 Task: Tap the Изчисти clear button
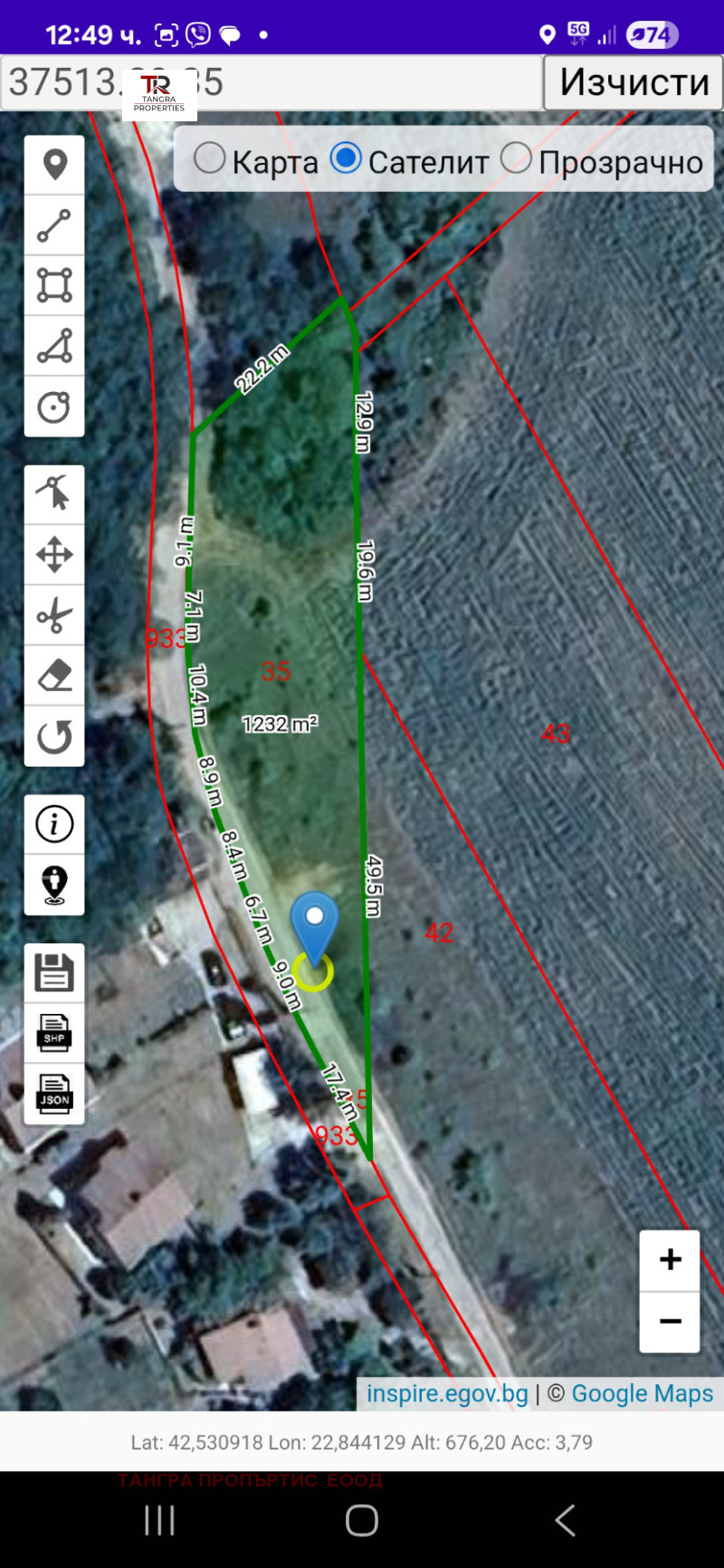633,82
